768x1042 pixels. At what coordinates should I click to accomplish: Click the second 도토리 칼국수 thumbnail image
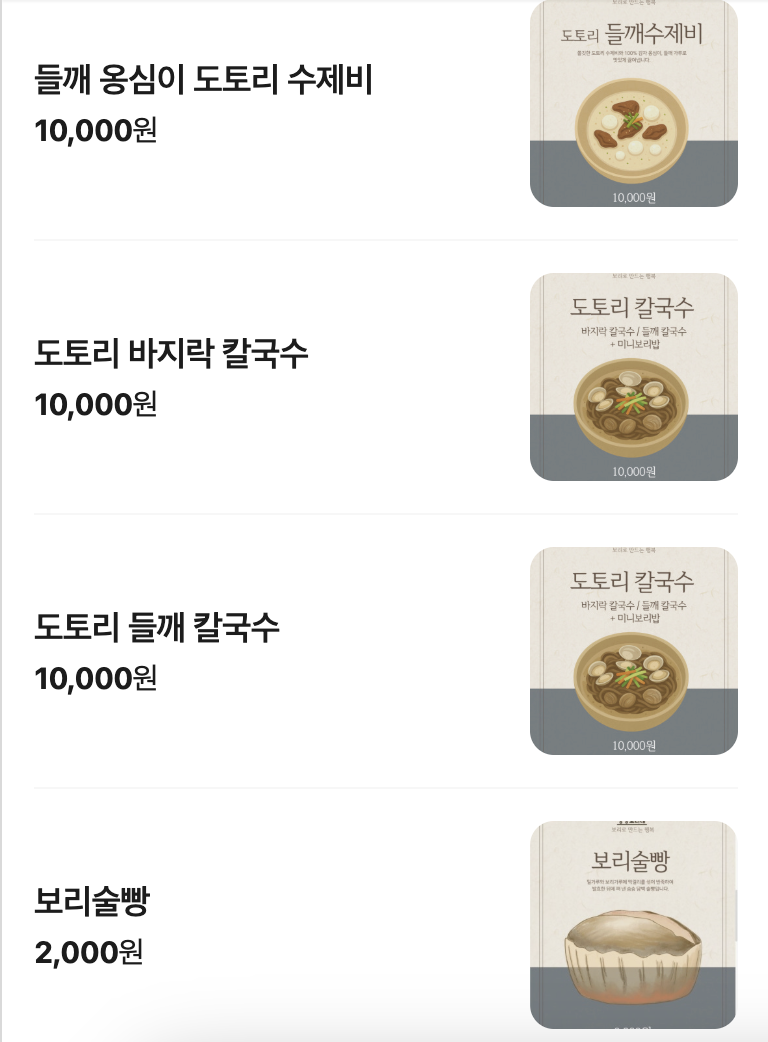click(x=634, y=651)
